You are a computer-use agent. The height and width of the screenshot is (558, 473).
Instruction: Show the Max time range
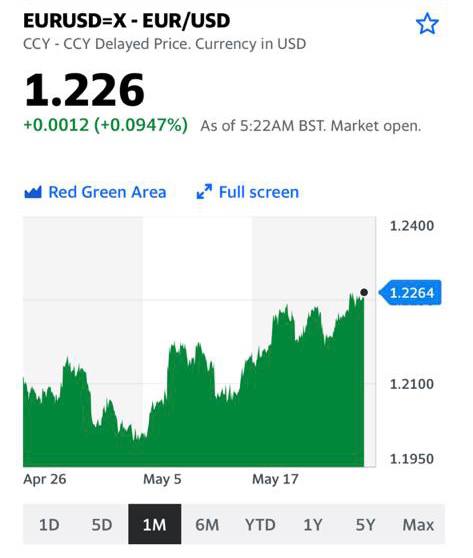point(418,525)
